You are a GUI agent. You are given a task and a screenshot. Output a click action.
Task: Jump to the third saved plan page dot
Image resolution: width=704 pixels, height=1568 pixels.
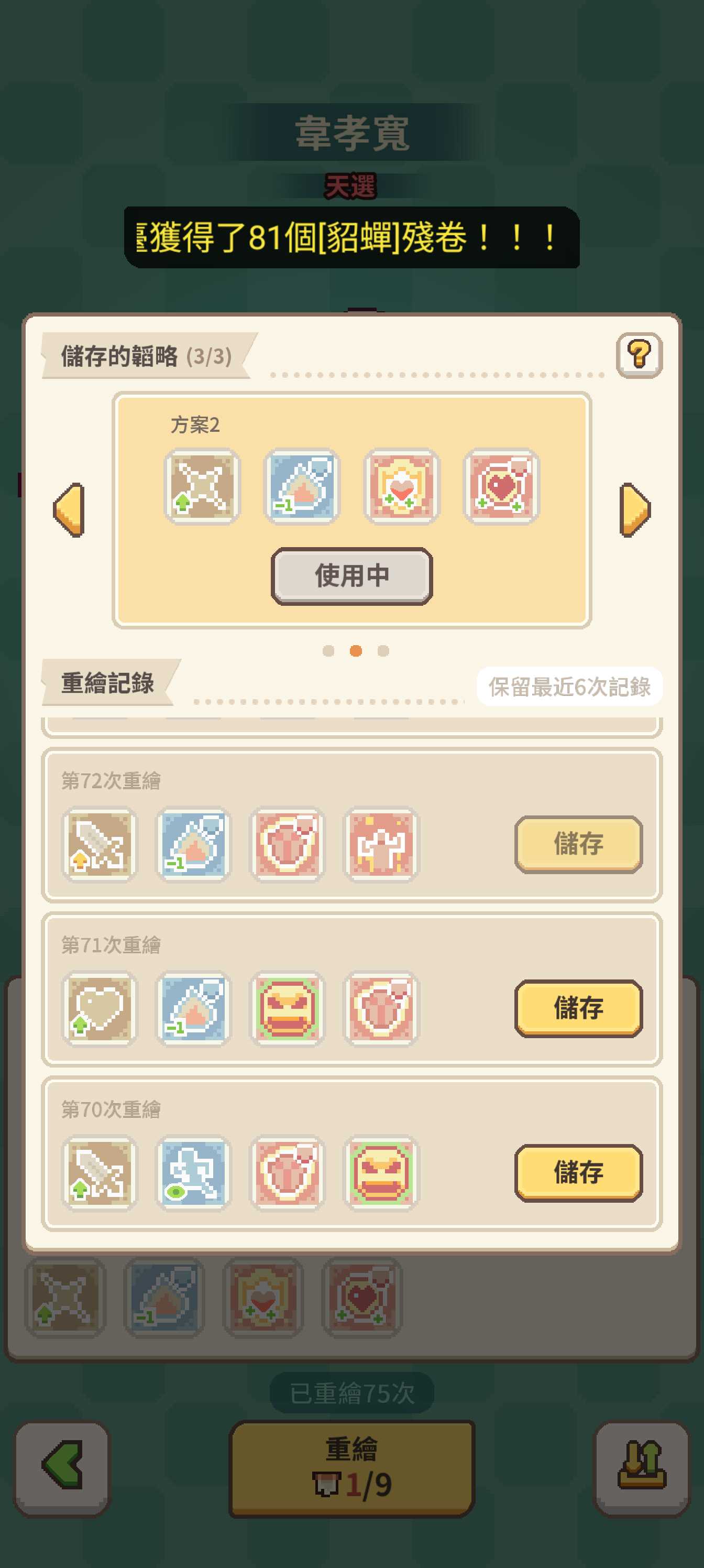[383, 651]
